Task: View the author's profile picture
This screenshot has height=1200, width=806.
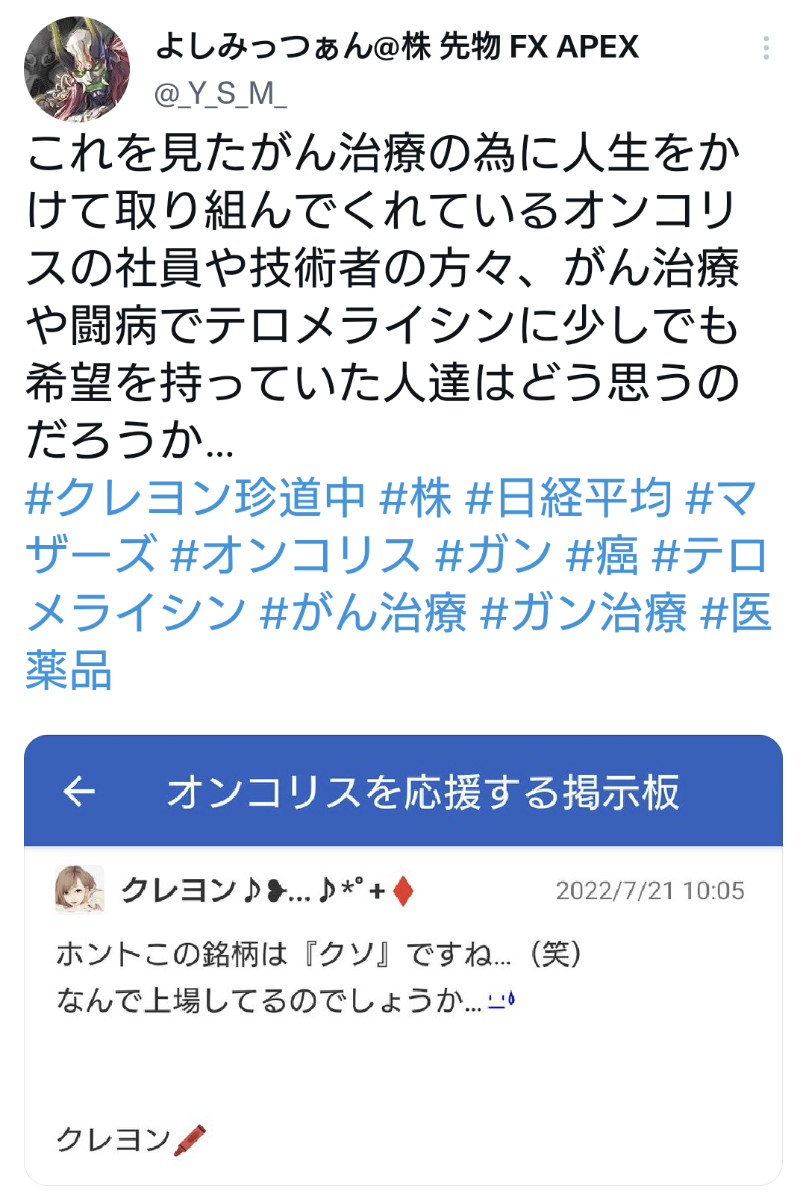Action: click(x=76, y=68)
